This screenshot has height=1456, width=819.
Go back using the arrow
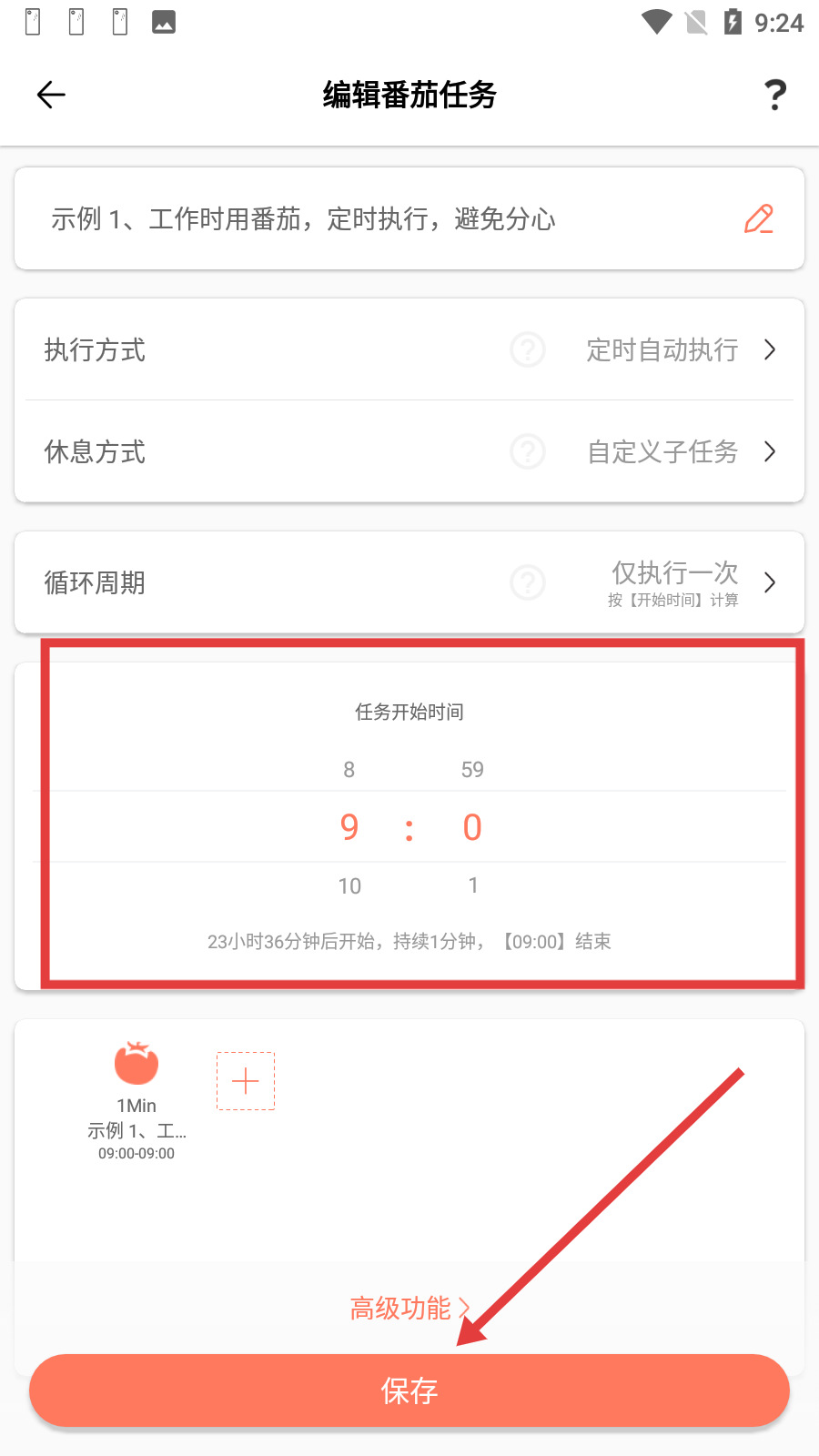51,95
